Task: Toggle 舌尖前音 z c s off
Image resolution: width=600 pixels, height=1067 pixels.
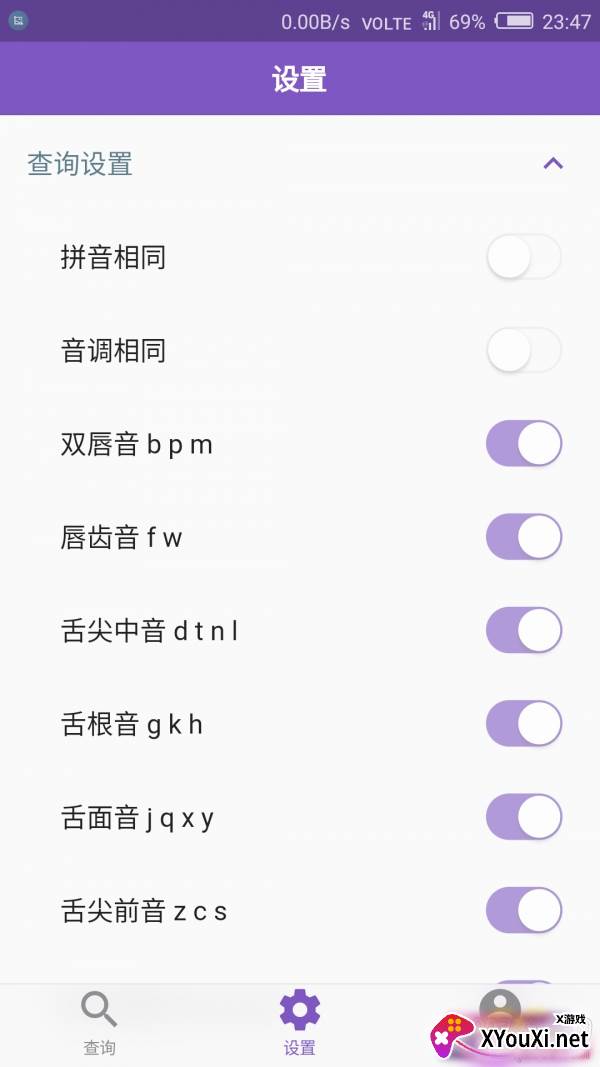Action: pos(523,911)
